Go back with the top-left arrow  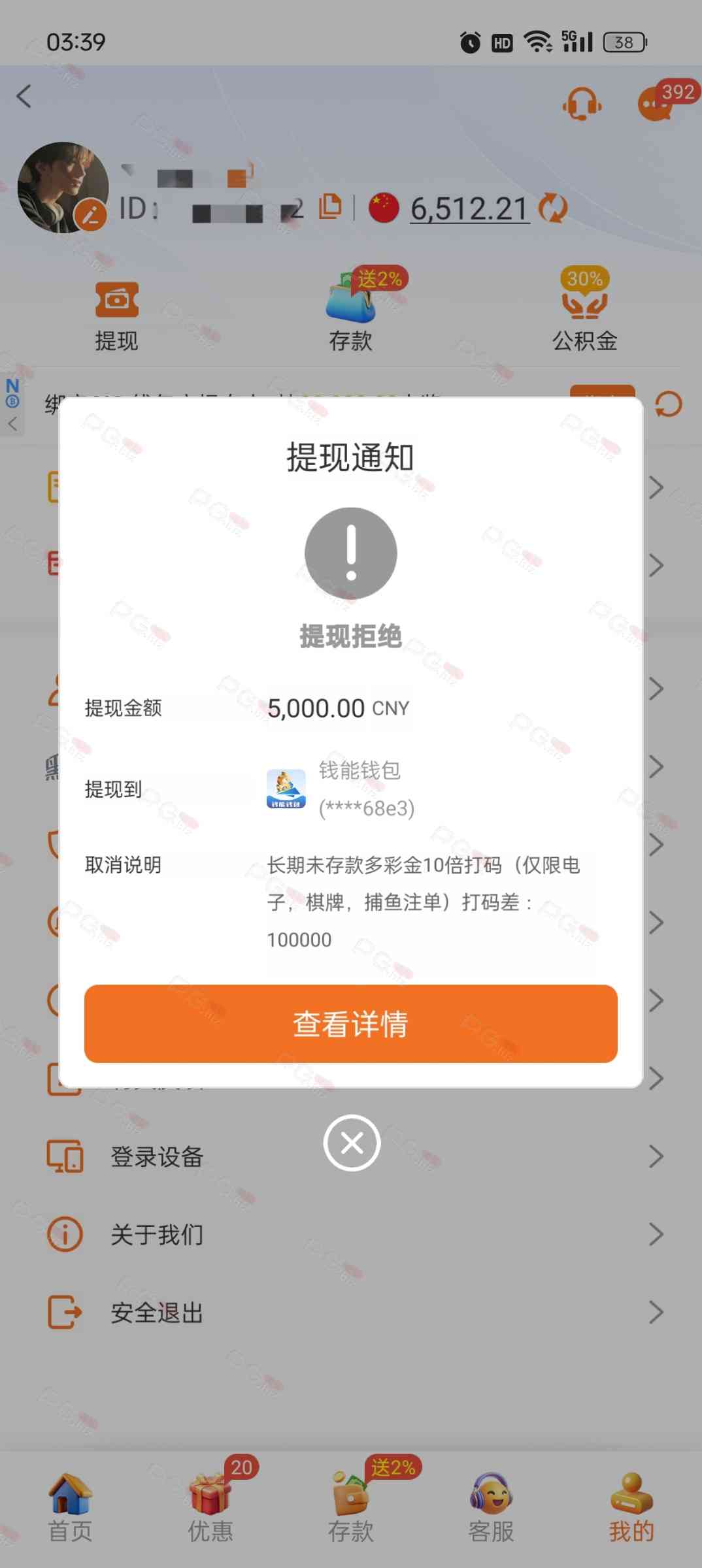click(24, 97)
